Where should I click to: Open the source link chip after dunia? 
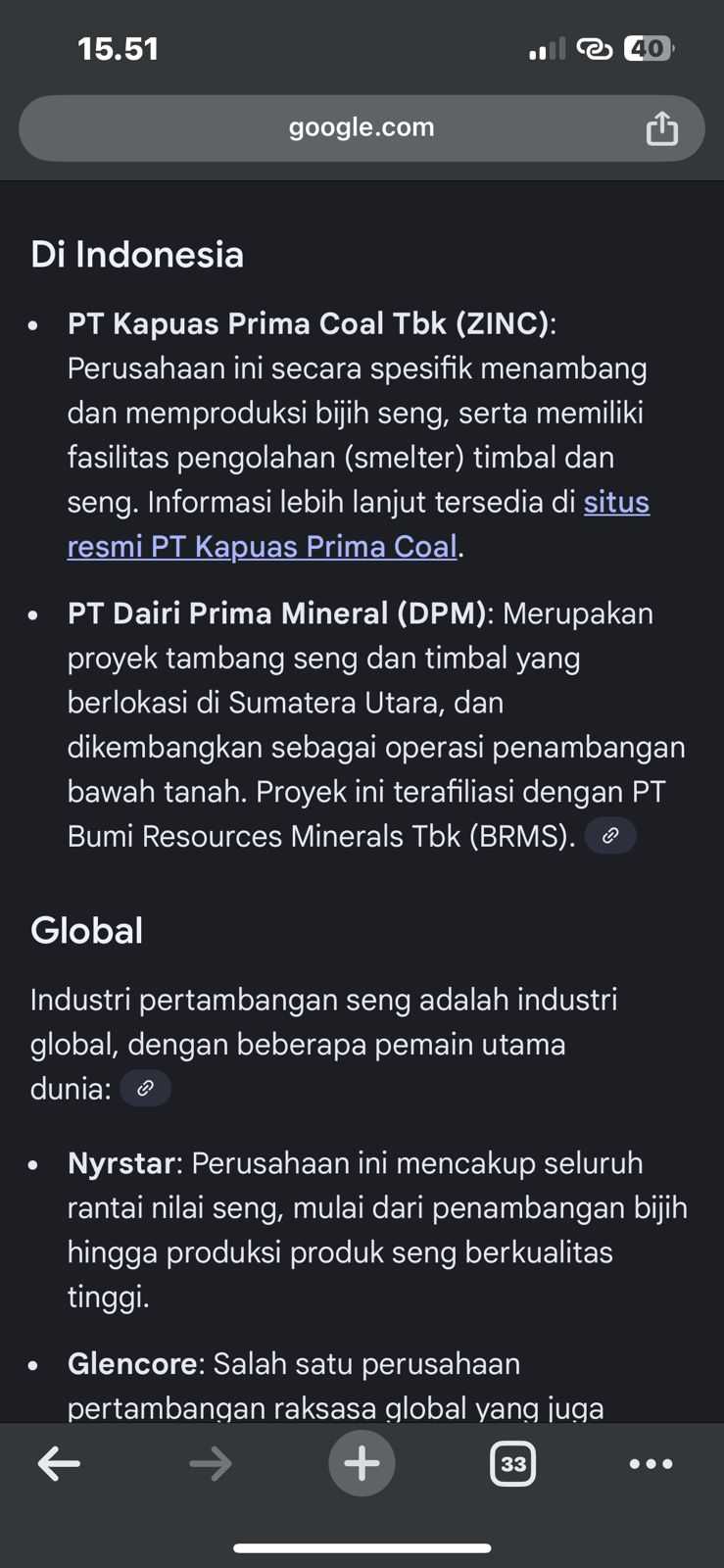(145, 1089)
